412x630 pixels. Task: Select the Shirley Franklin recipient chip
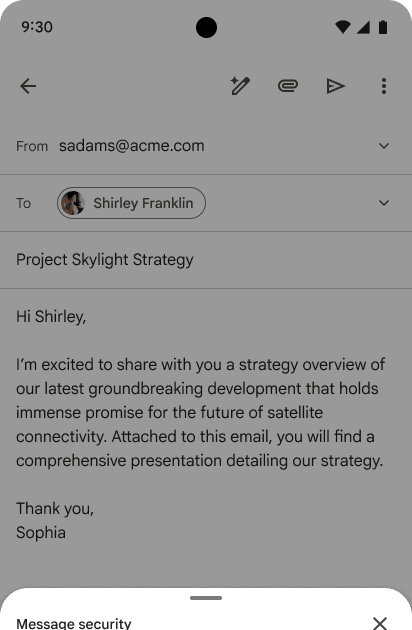[x=131, y=203]
